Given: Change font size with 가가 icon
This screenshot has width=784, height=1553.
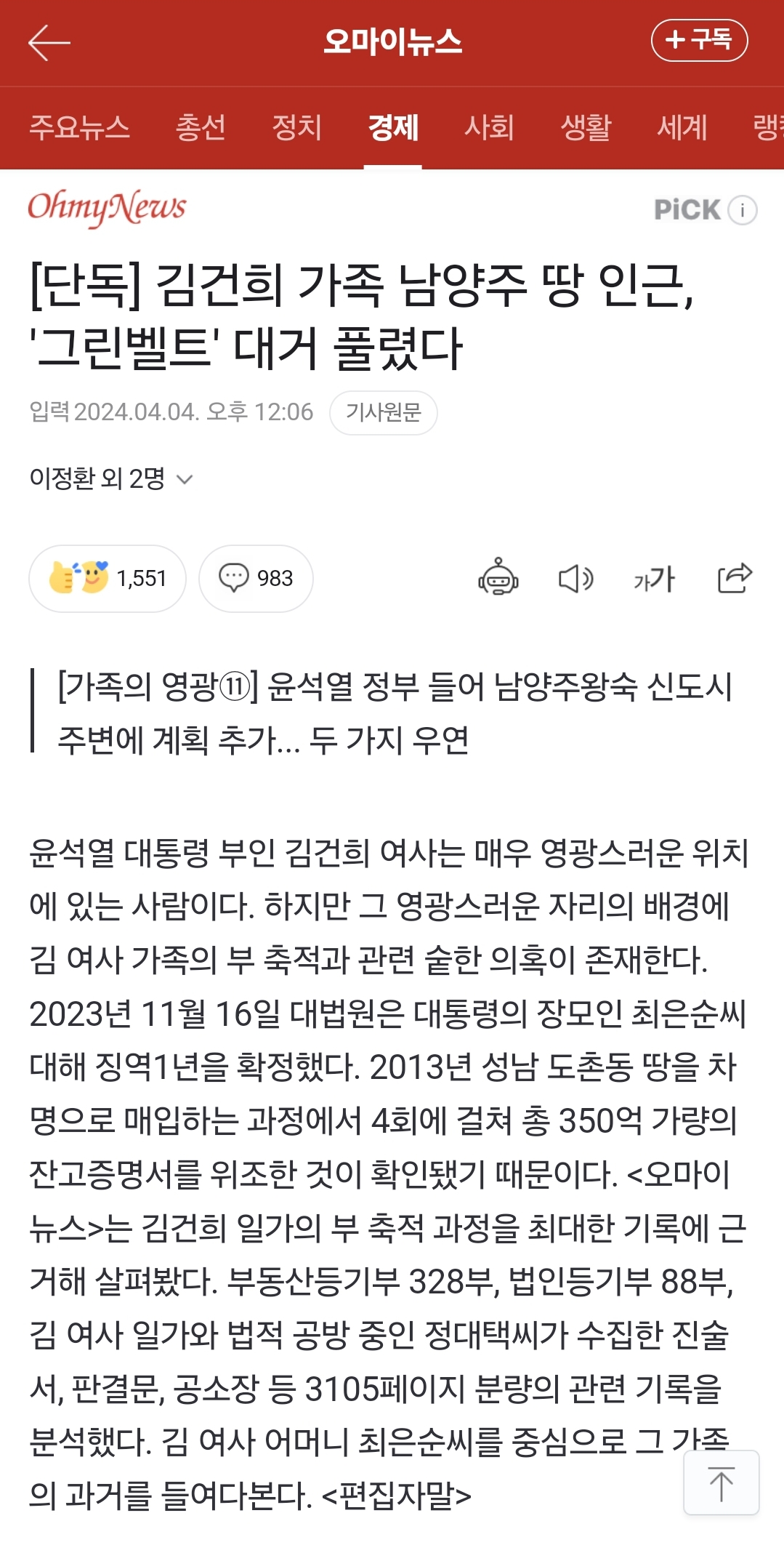Looking at the screenshot, I should click(654, 579).
